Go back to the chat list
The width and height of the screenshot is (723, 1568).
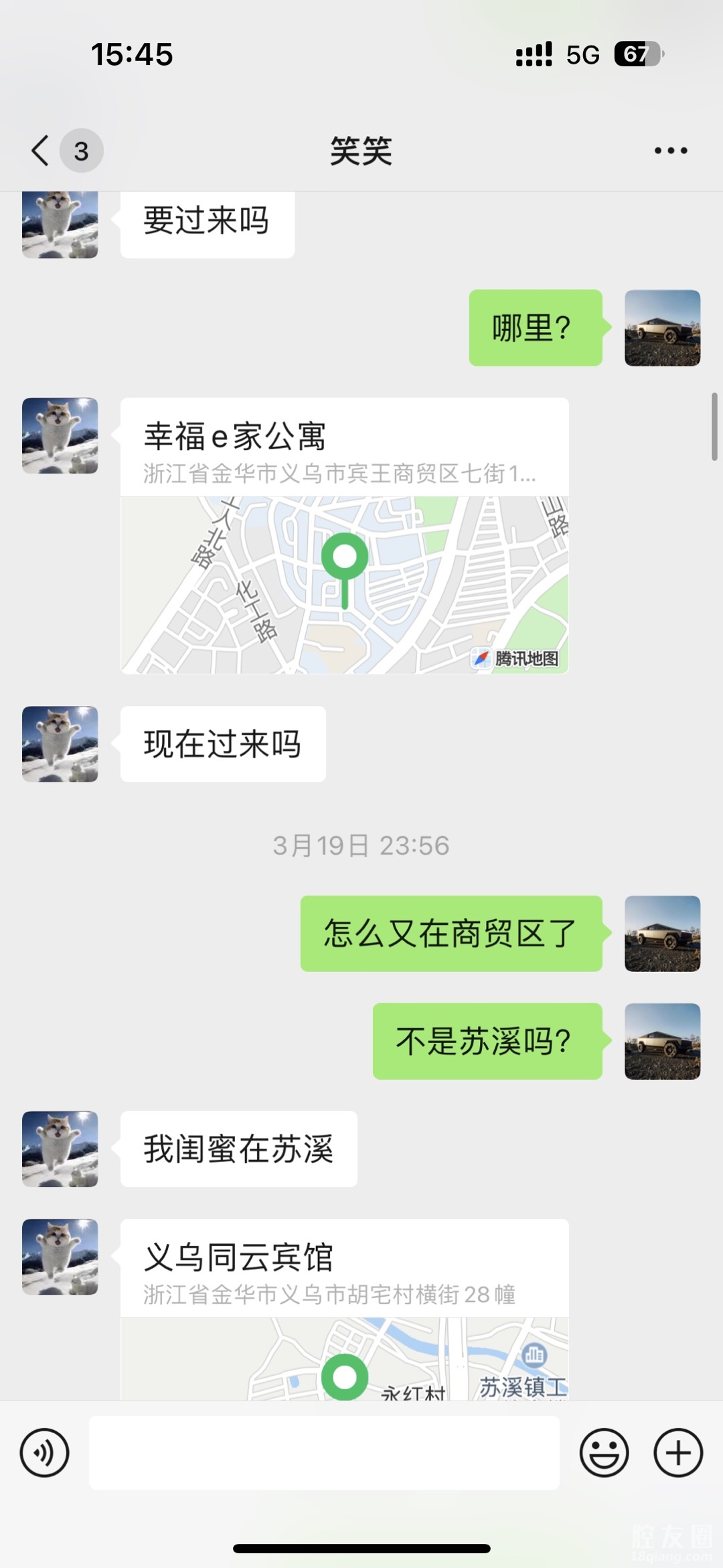tap(42, 151)
